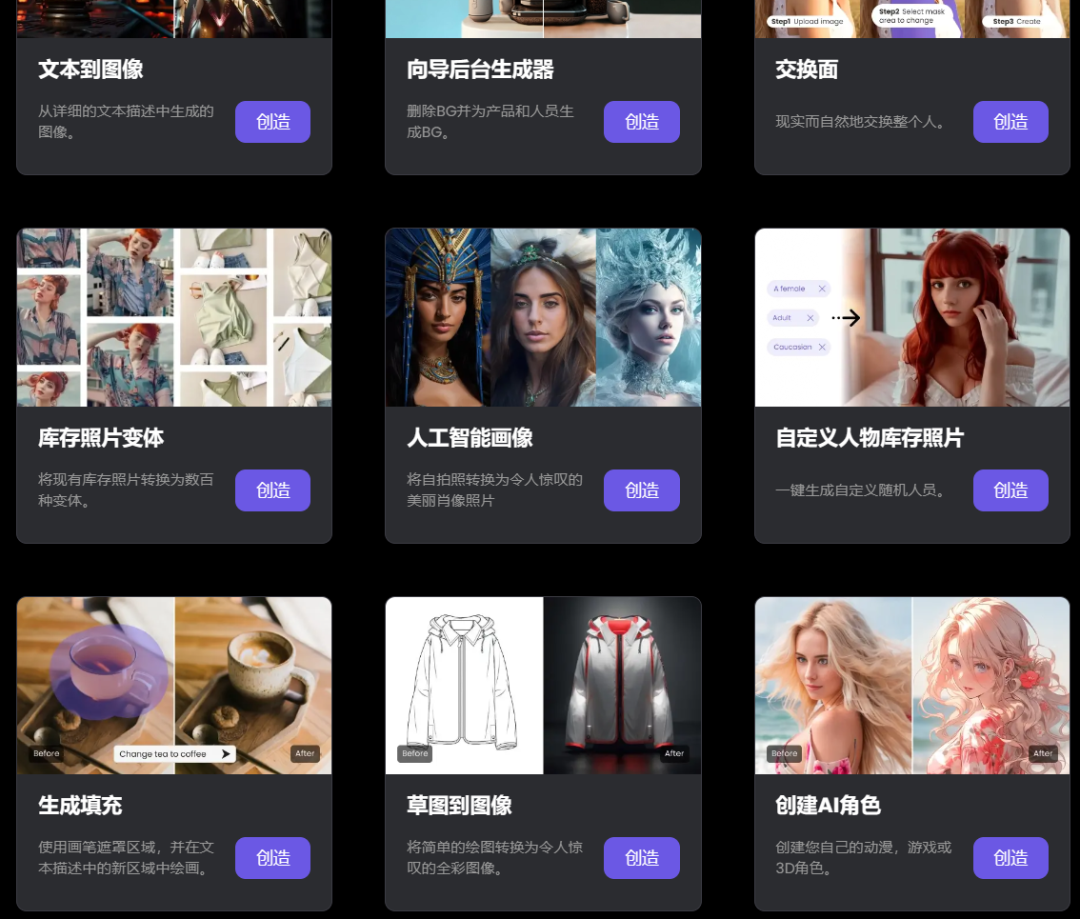Tap 创造 for 人工智能画像
The height and width of the screenshot is (919, 1080).
click(641, 490)
